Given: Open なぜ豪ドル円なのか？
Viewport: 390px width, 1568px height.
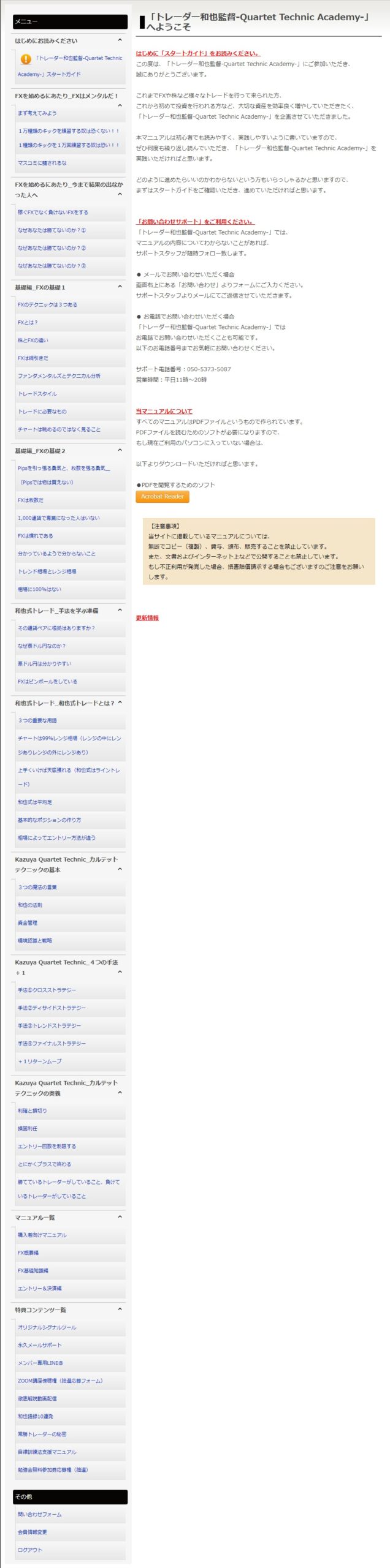Looking at the screenshot, I should tap(42, 646).
